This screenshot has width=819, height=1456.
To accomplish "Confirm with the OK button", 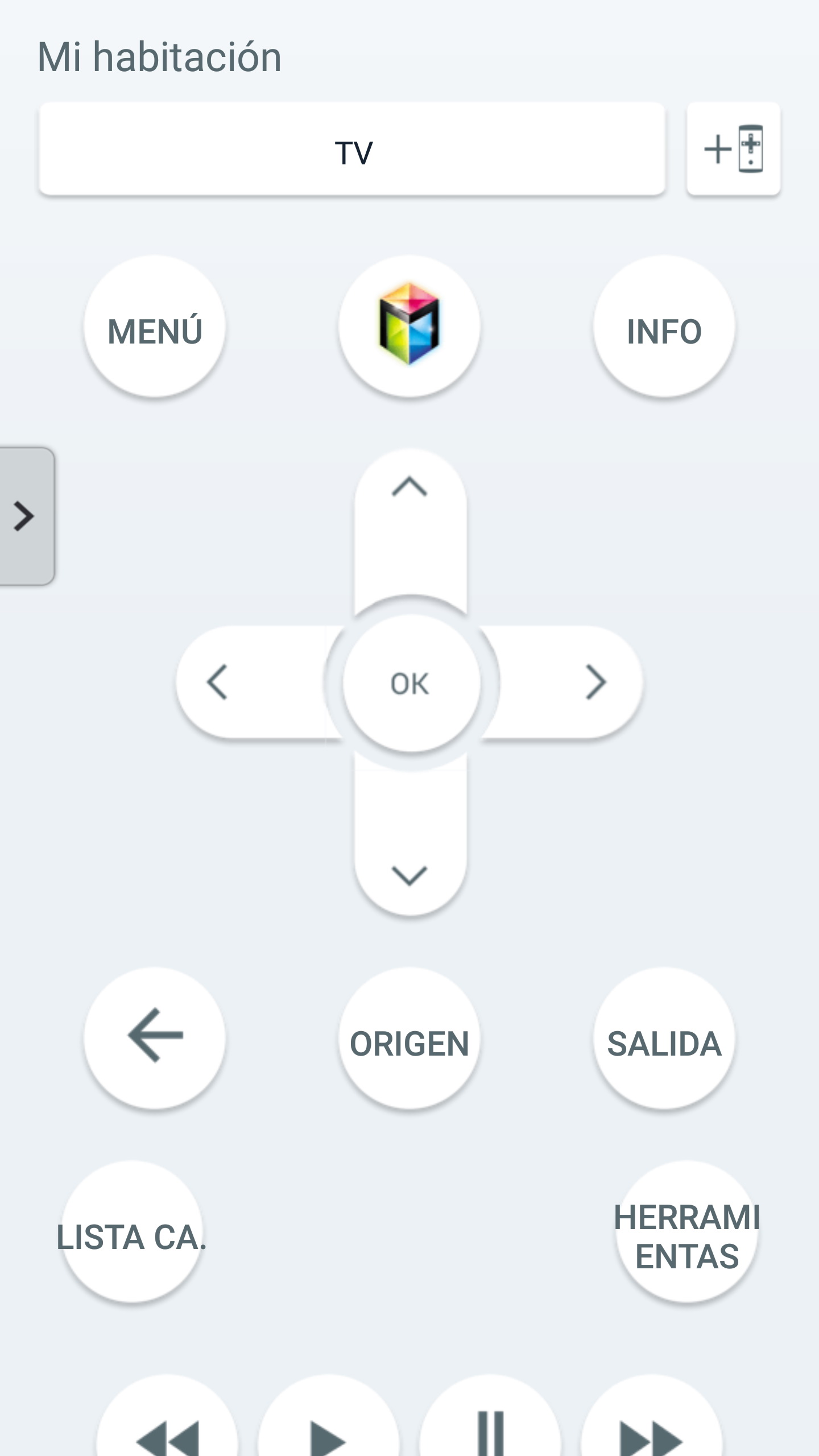I will click(411, 682).
